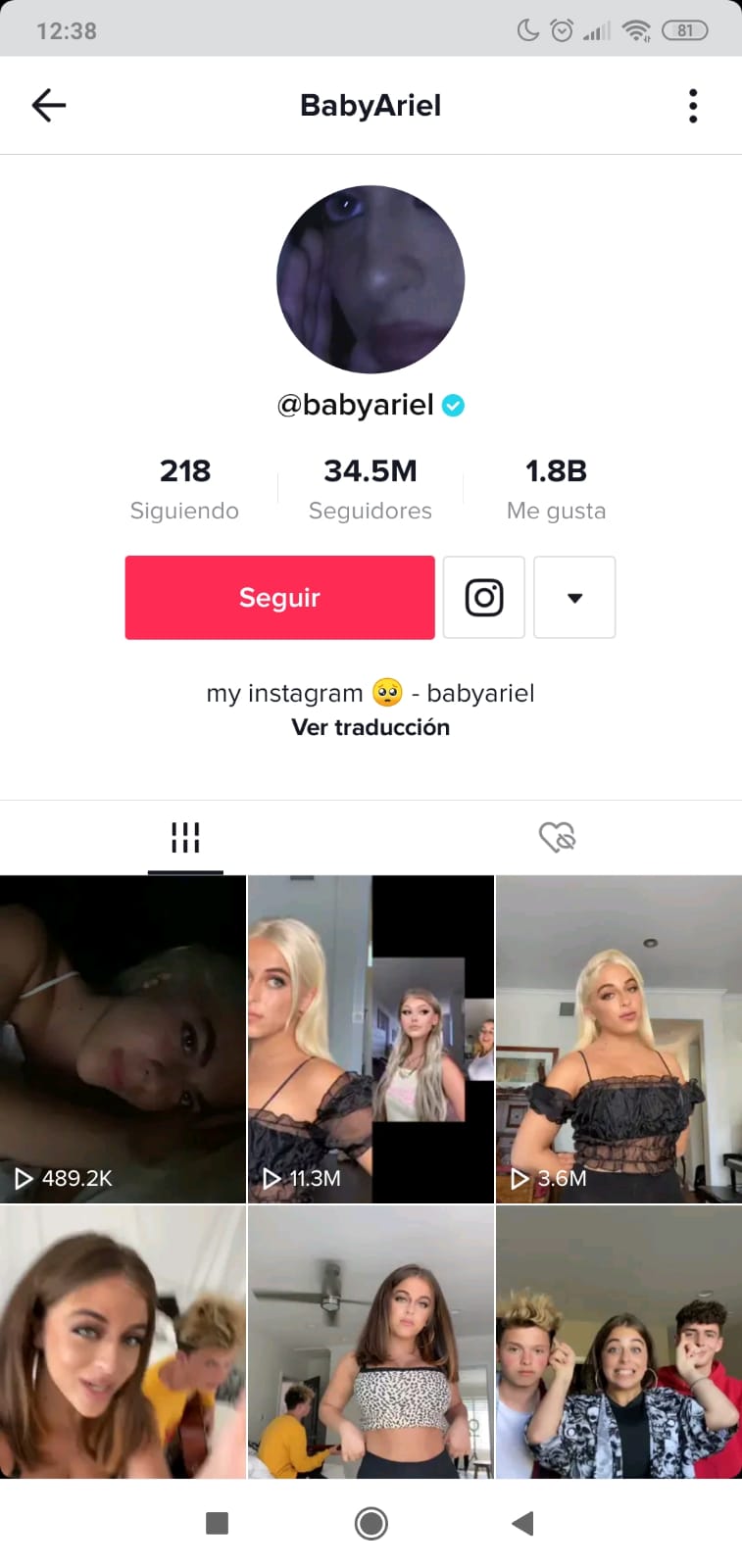Open the video with the guitar player
Viewport: 742px width, 1568px height.
tap(123, 1343)
